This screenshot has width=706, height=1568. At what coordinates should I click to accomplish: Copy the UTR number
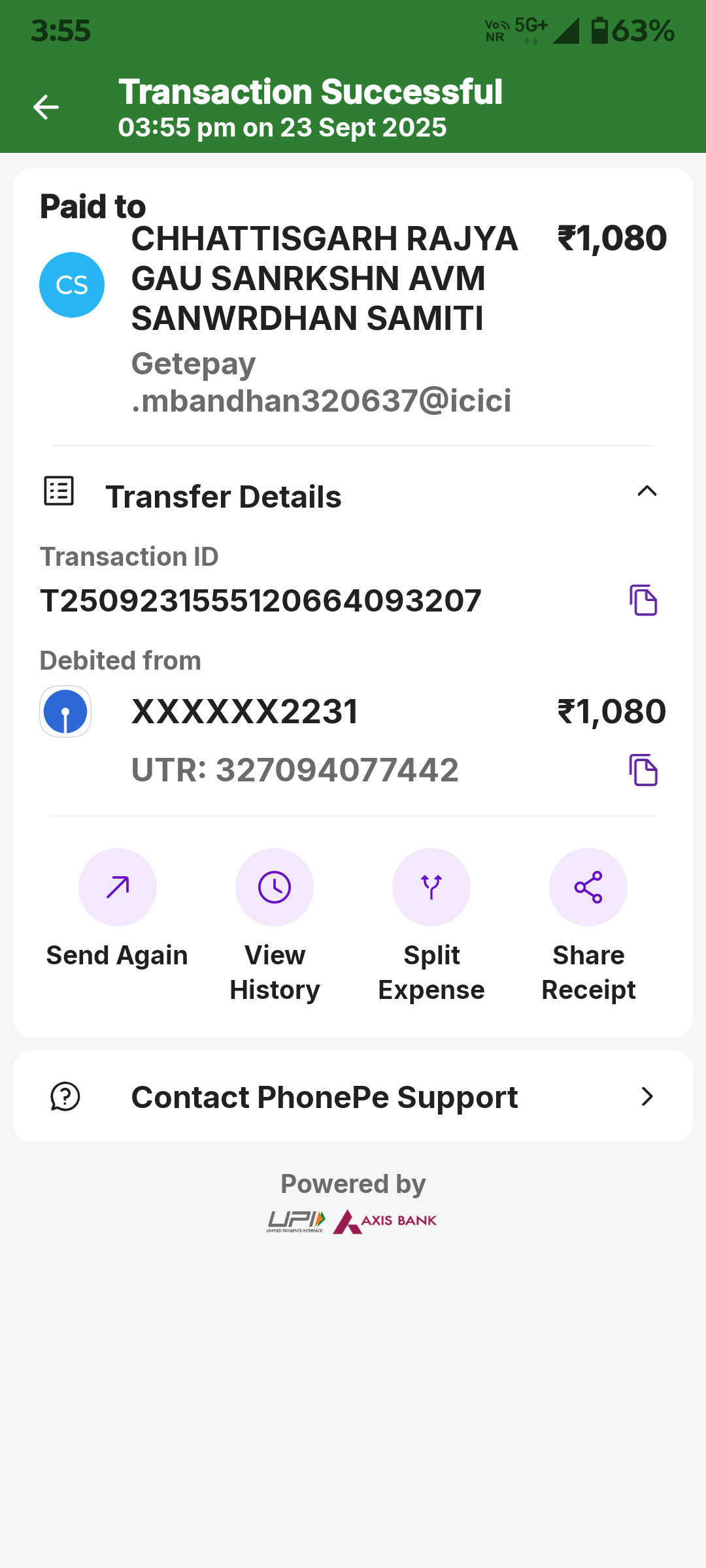tap(643, 770)
